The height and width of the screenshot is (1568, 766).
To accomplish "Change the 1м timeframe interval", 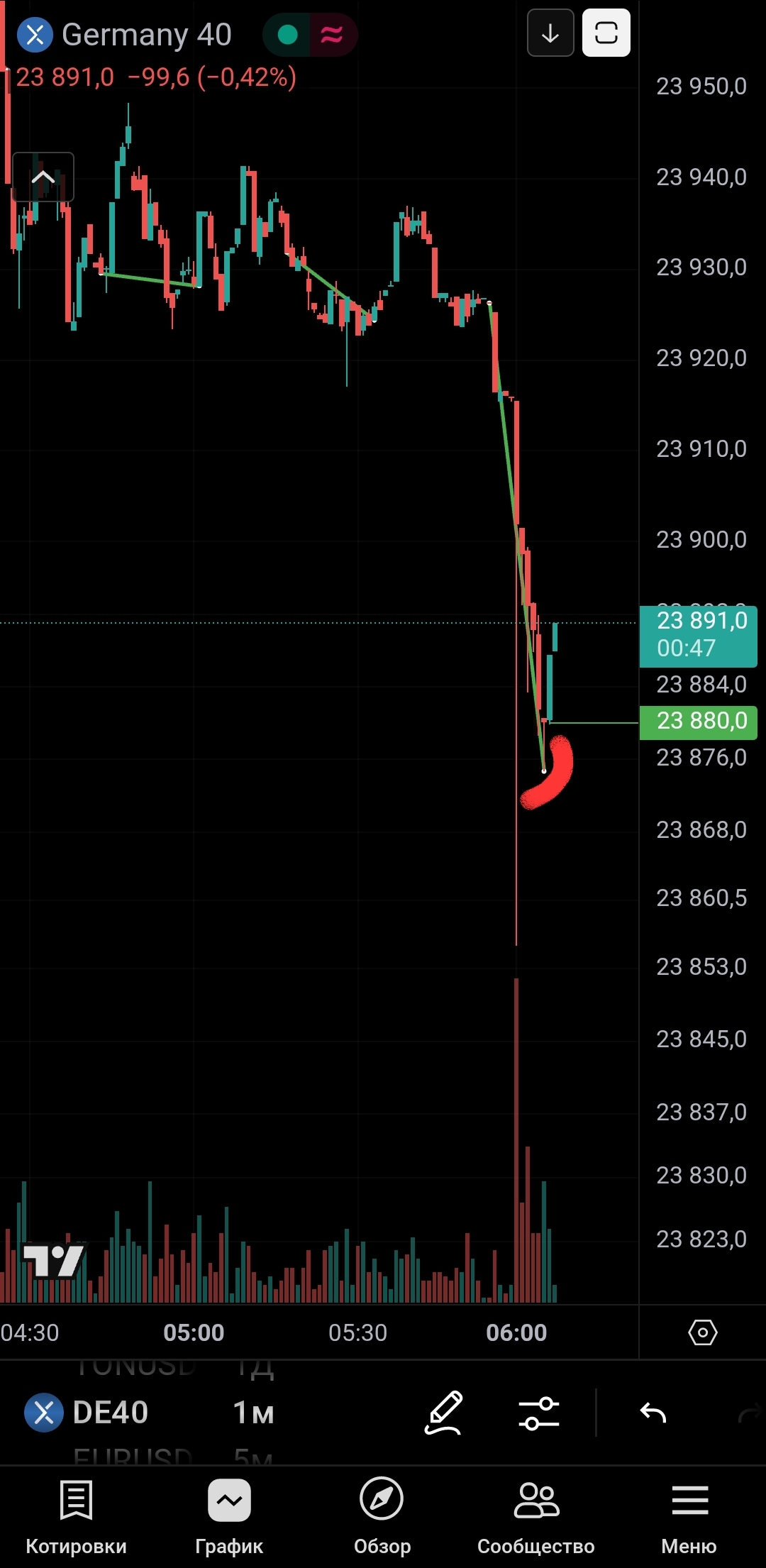I will (253, 1413).
